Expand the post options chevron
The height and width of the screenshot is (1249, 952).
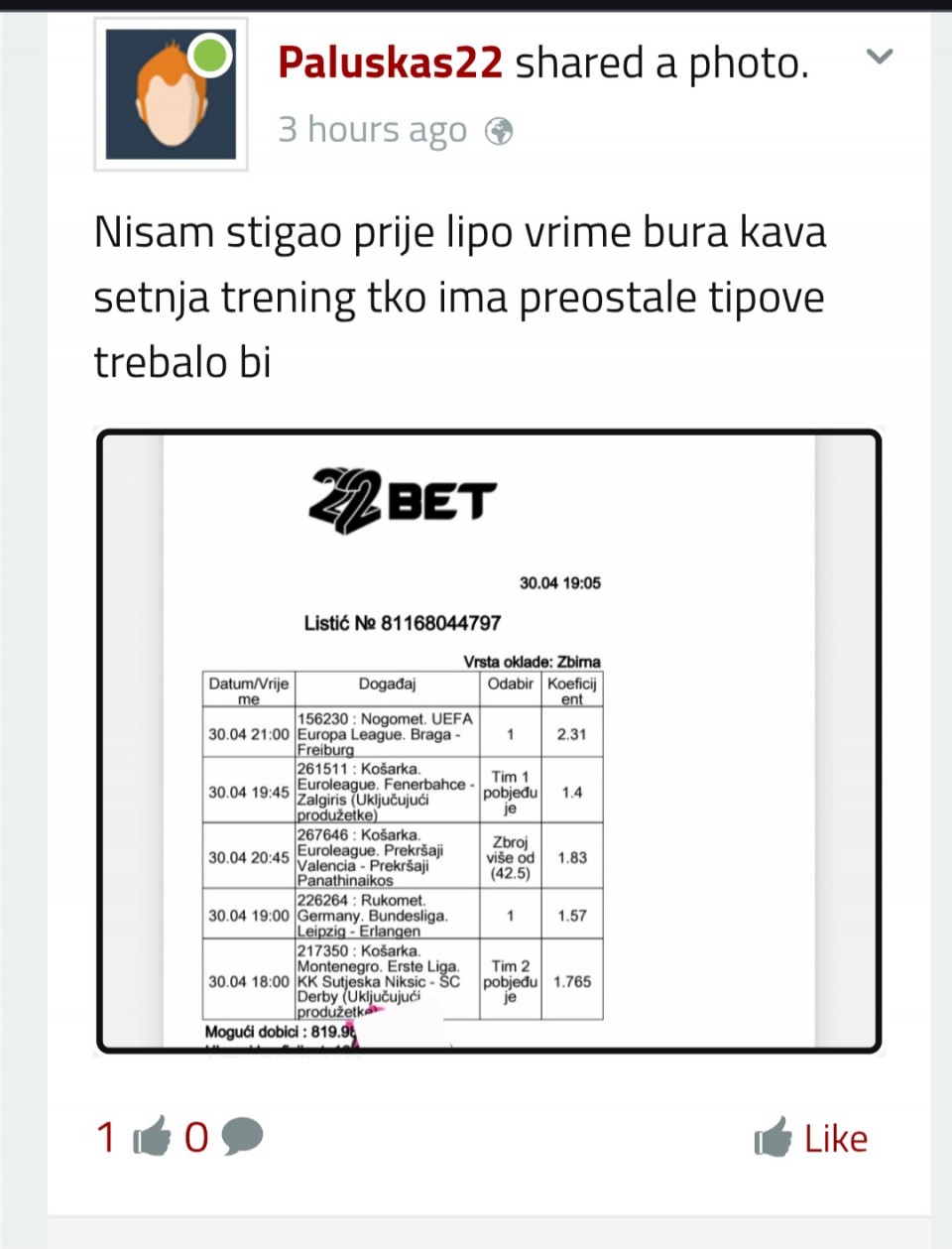click(879, 57)
